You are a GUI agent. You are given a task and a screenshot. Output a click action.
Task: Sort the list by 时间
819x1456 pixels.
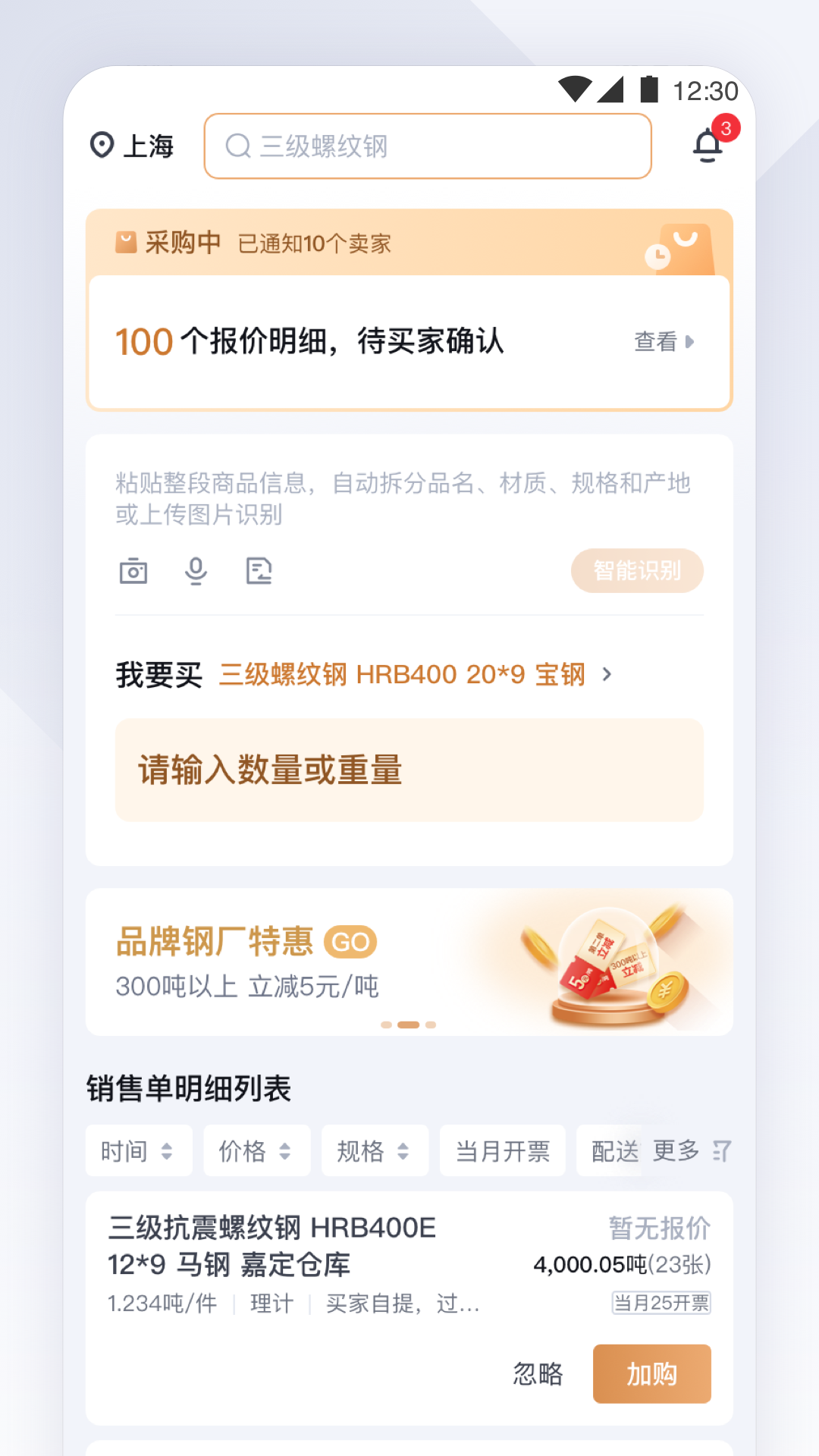[138, 1151]
